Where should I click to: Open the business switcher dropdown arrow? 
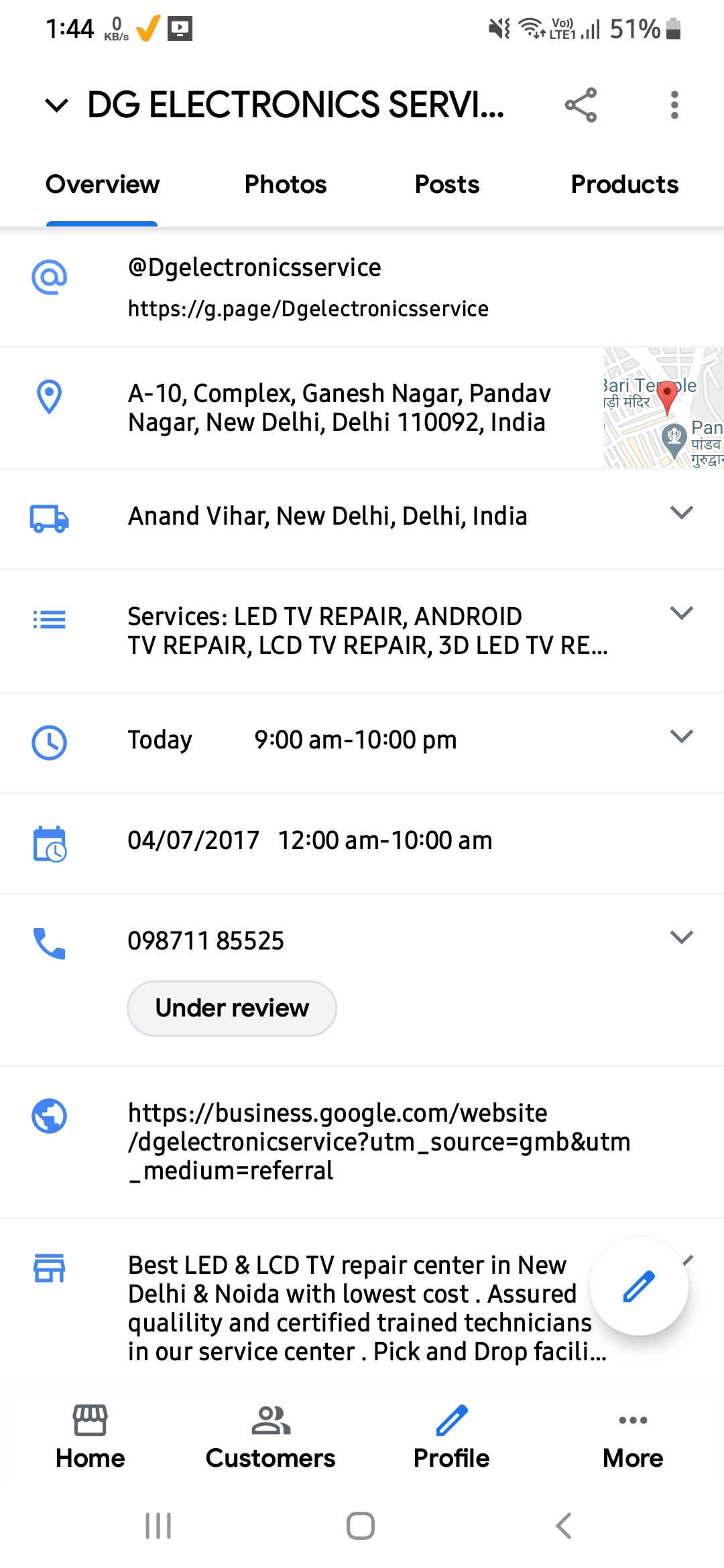[57, 105]
